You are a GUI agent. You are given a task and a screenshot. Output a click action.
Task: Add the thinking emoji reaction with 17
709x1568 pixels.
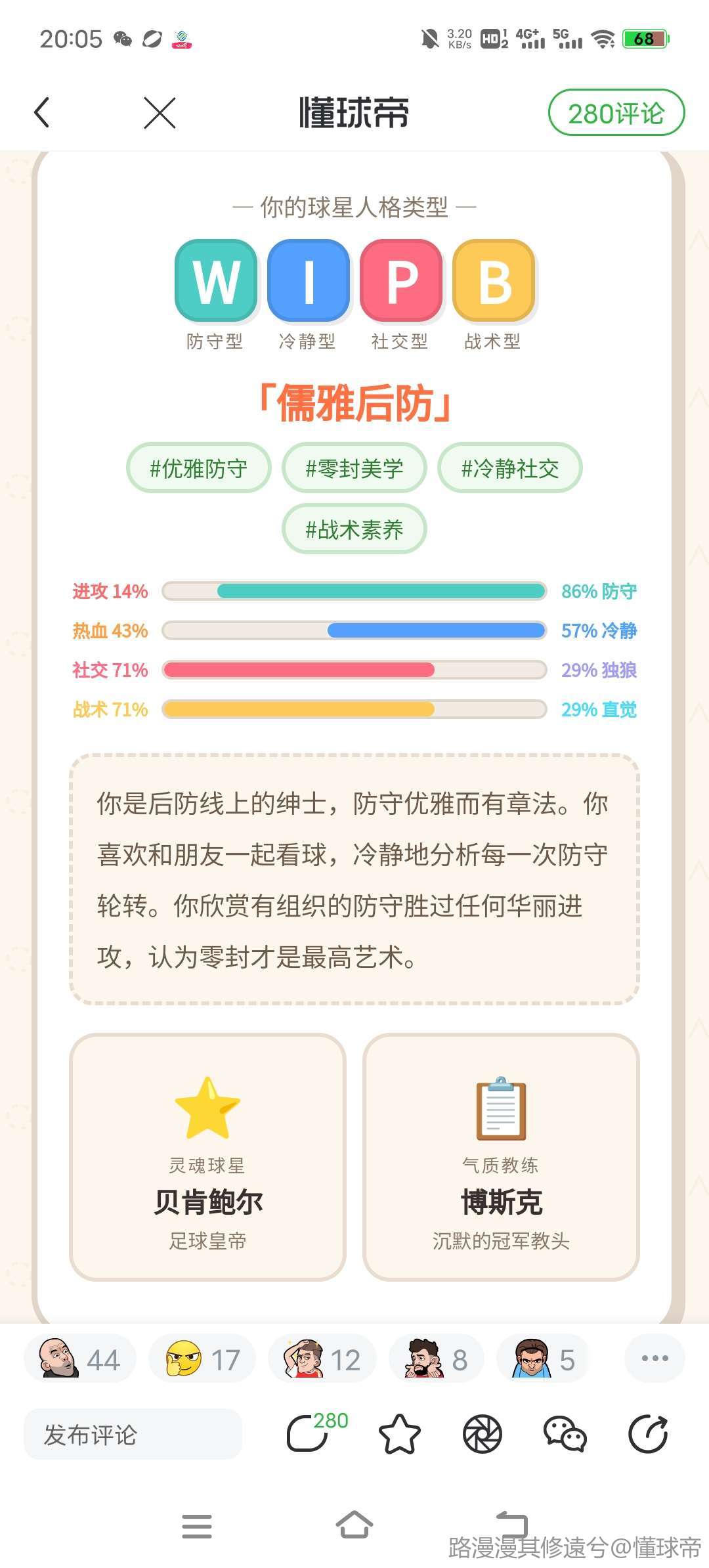202,1359
